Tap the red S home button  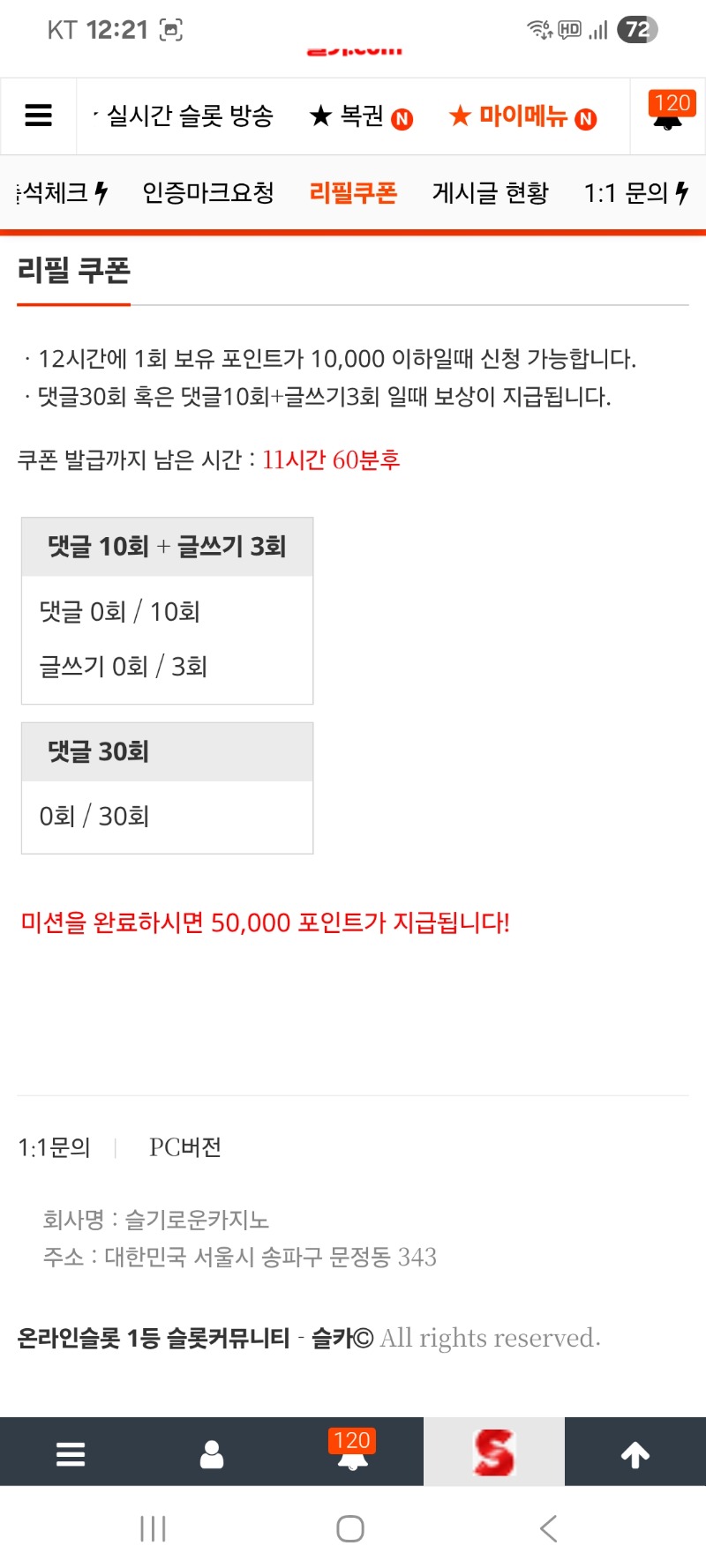point(494,1452)
